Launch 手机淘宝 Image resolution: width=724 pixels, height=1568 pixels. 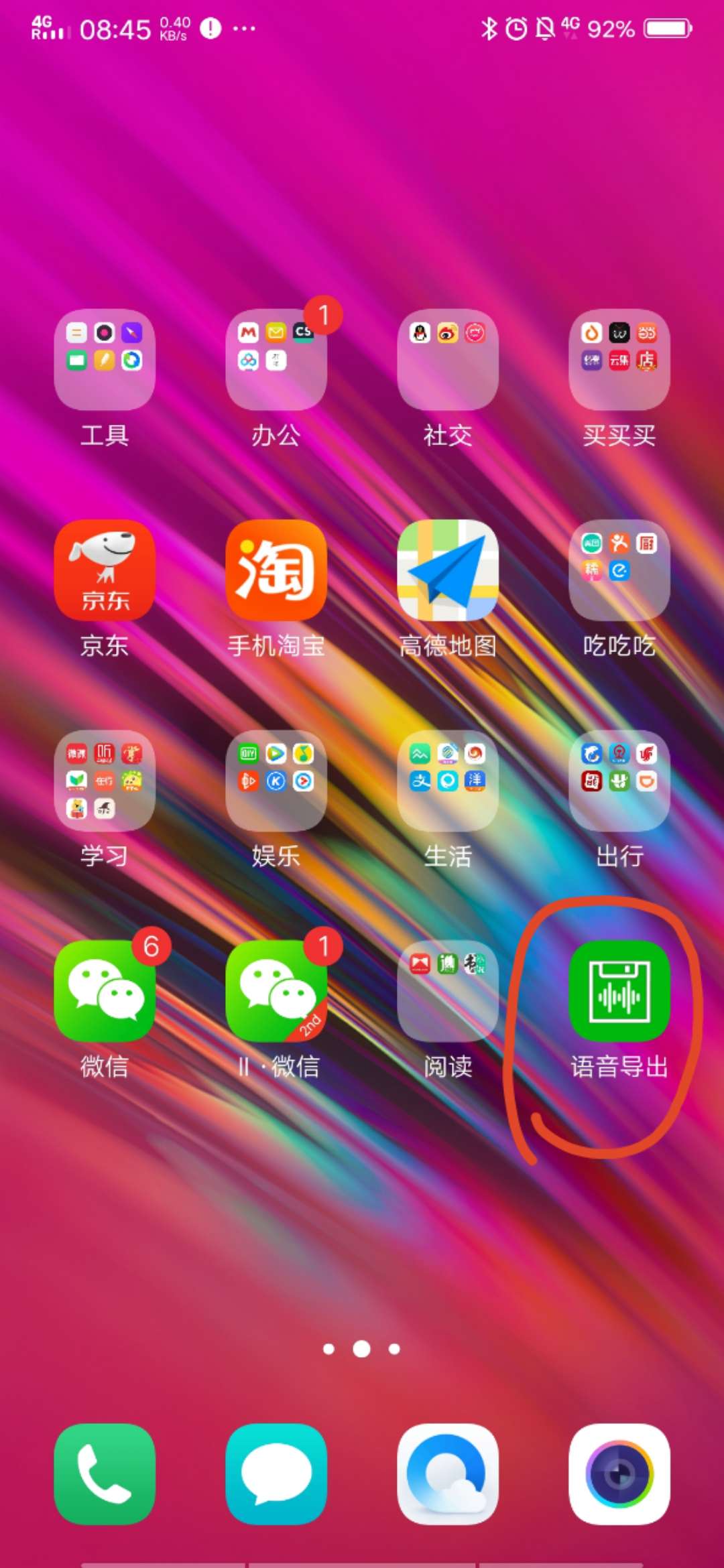[276, 570]
